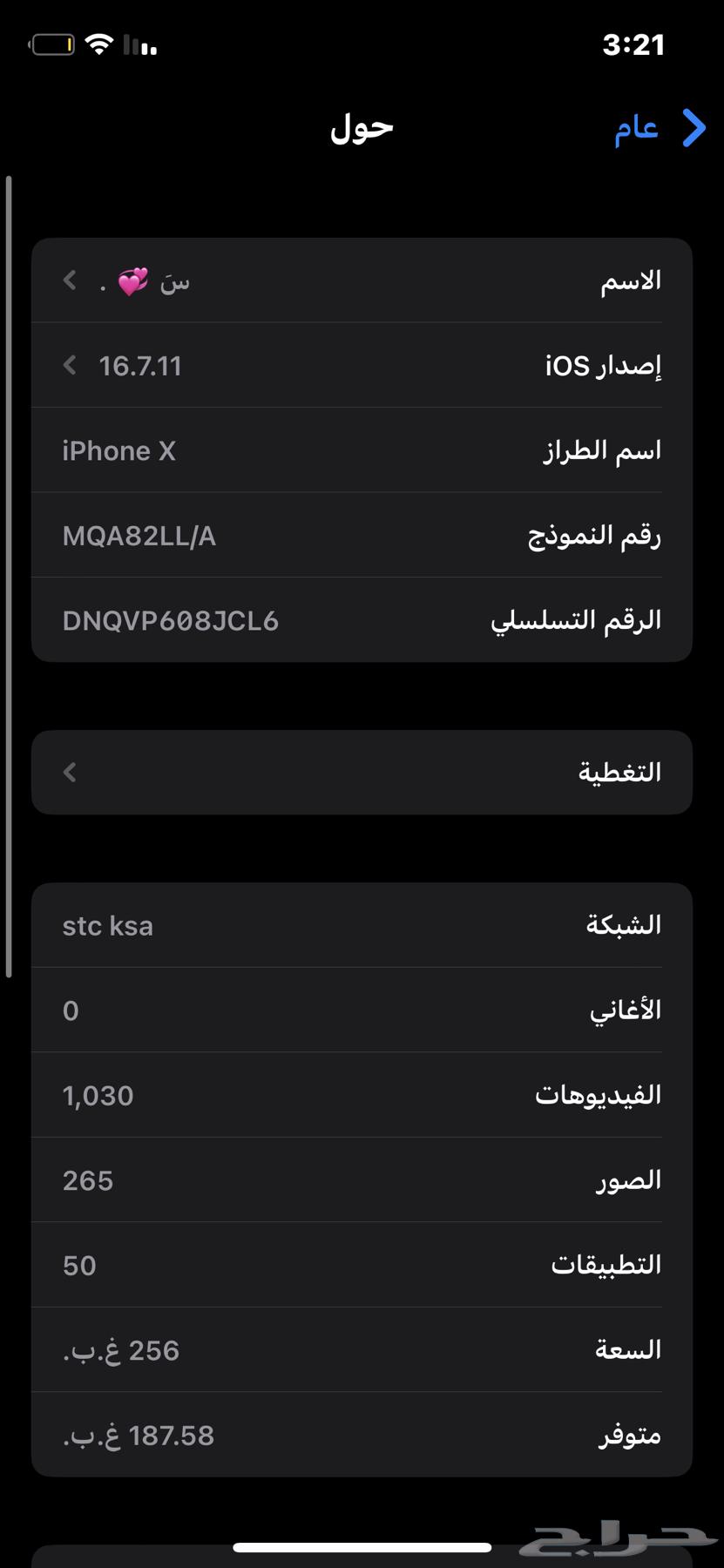Viewport: 724px width, 1568px height.
Task: Open the التغطية coverage section
Action: (362, 772)
